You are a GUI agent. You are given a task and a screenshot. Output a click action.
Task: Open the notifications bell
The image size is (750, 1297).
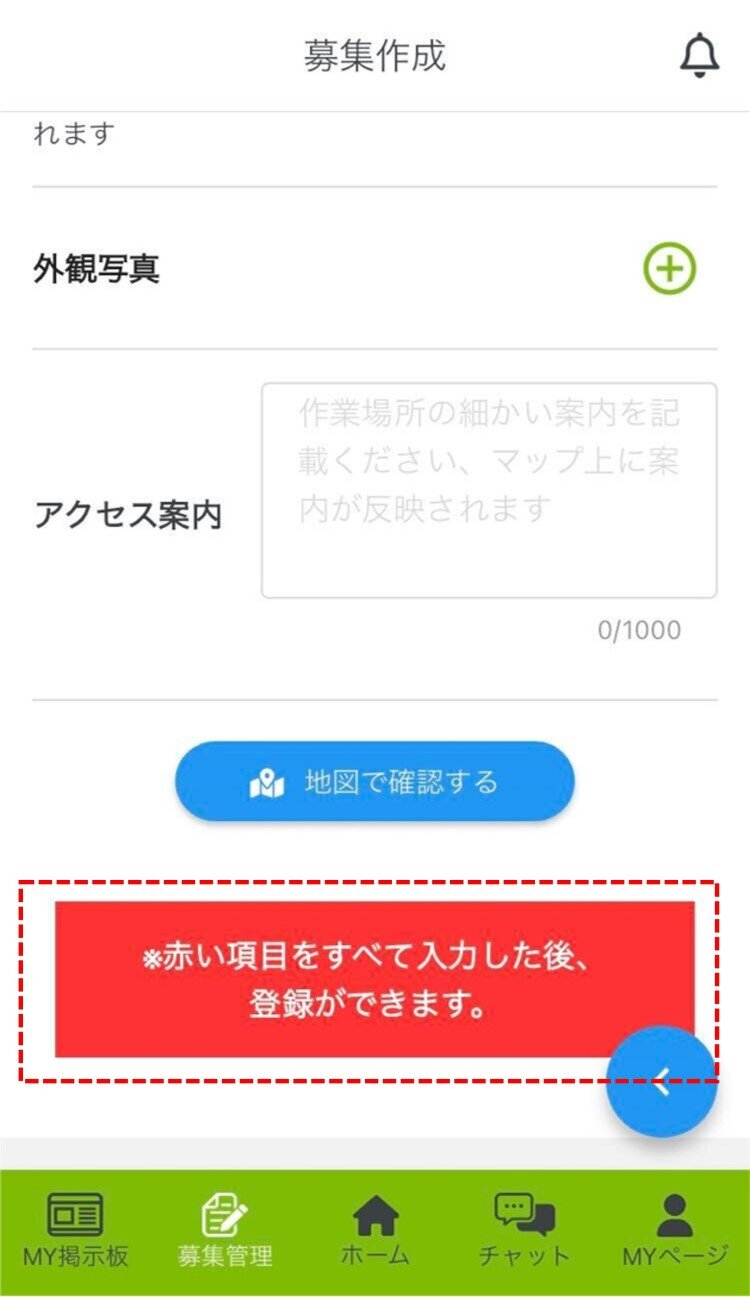700,55
